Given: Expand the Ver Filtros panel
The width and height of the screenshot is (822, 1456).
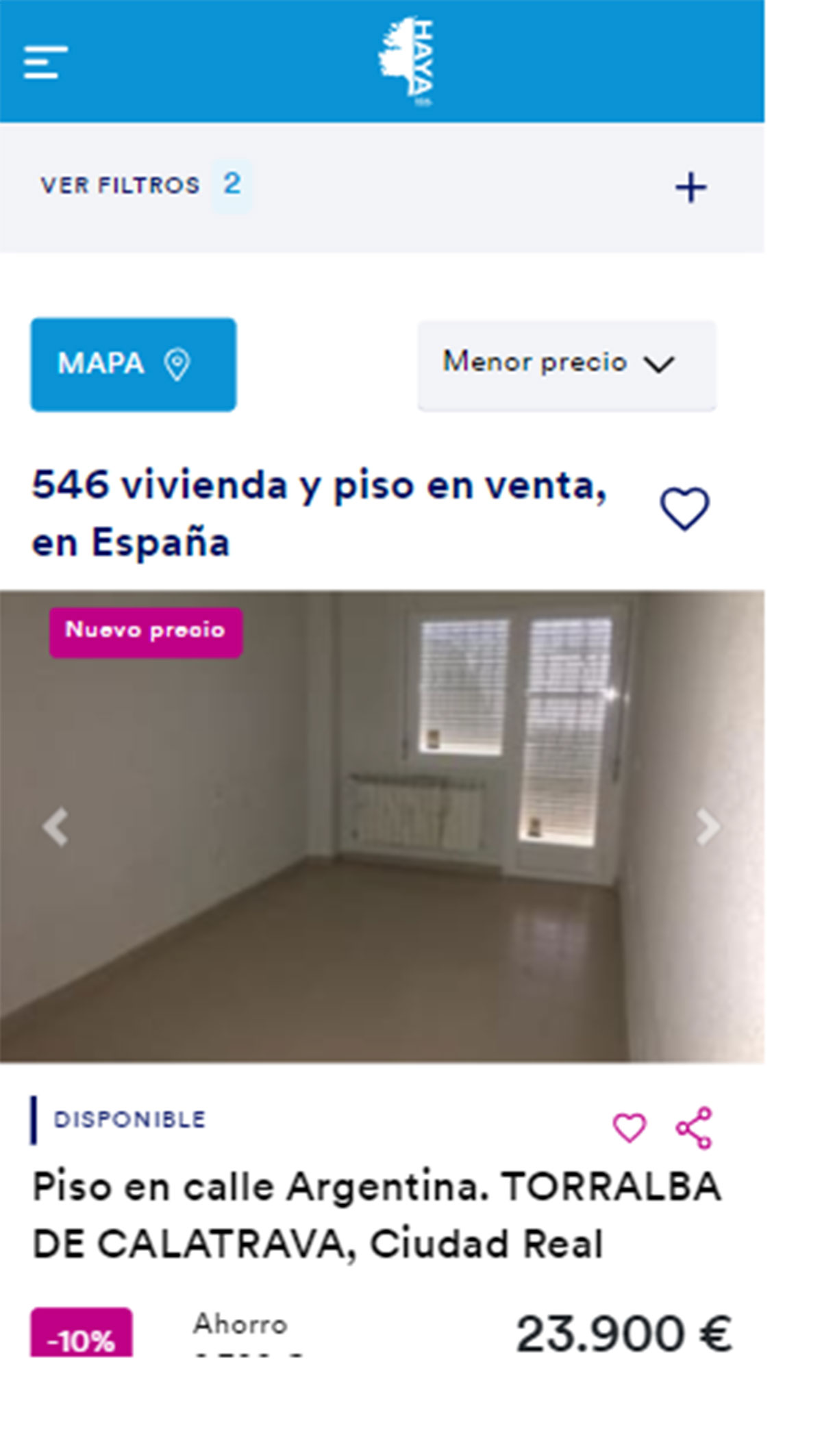Looking at the screenshot, I should [690, 188].
